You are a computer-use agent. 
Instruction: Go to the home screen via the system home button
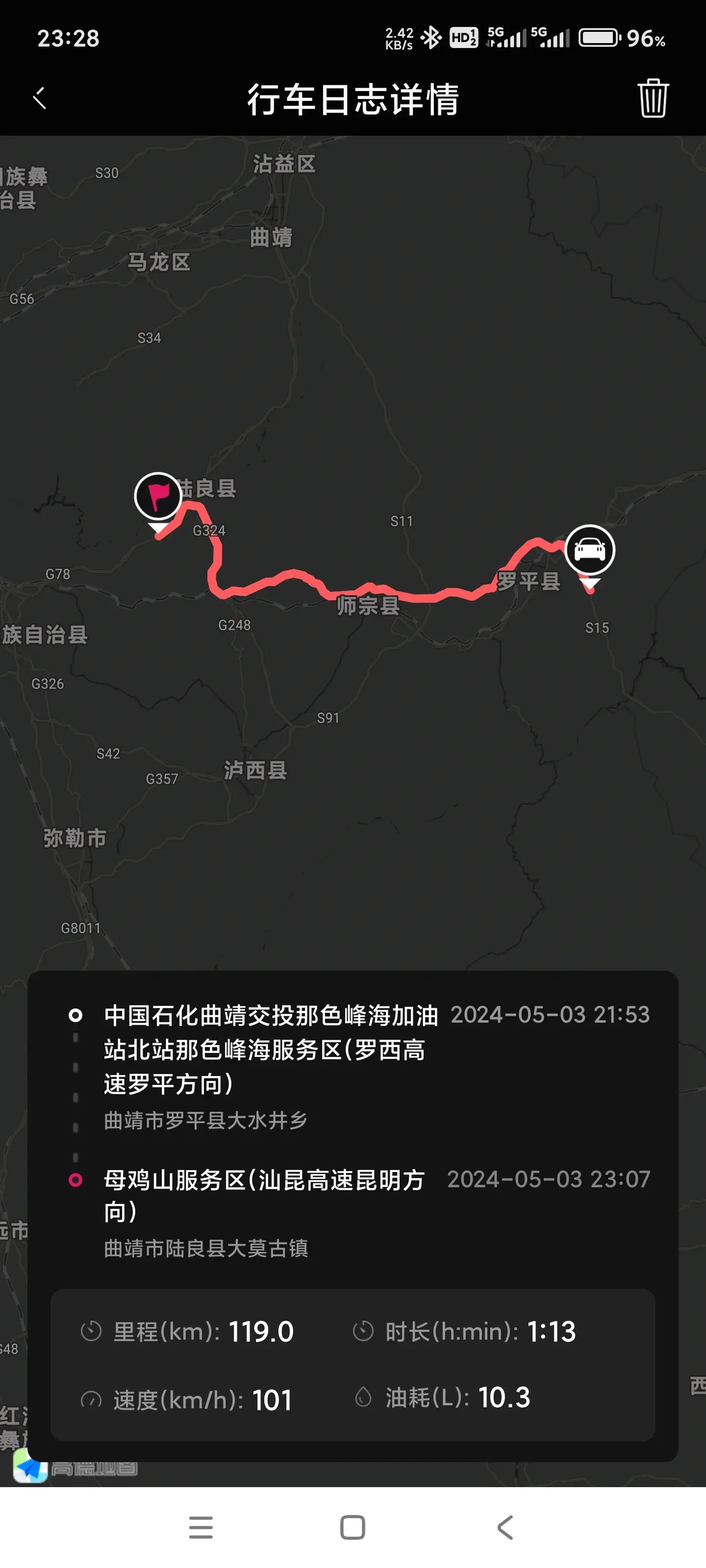(353, 1527)
